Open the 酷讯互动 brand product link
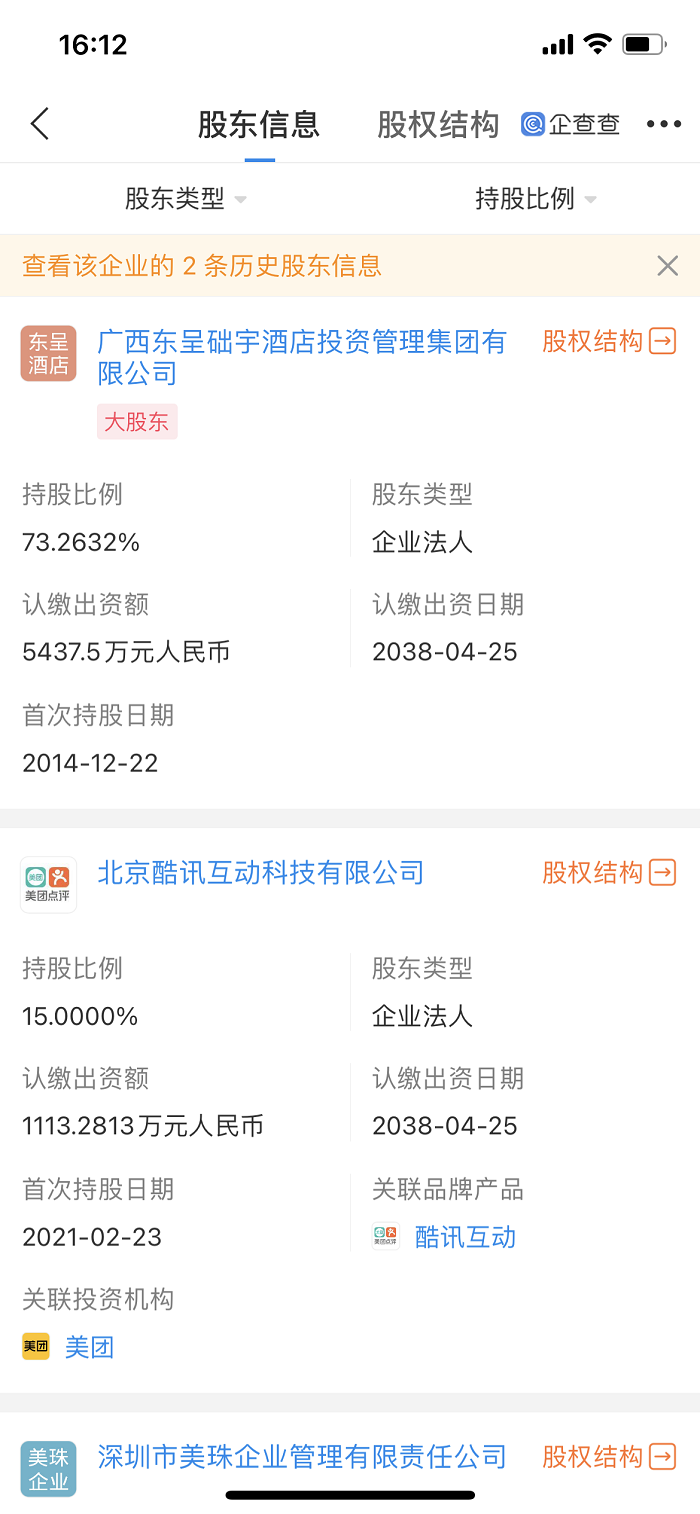This screenshot has width=700, height=1514. (x=465, y=1237)
